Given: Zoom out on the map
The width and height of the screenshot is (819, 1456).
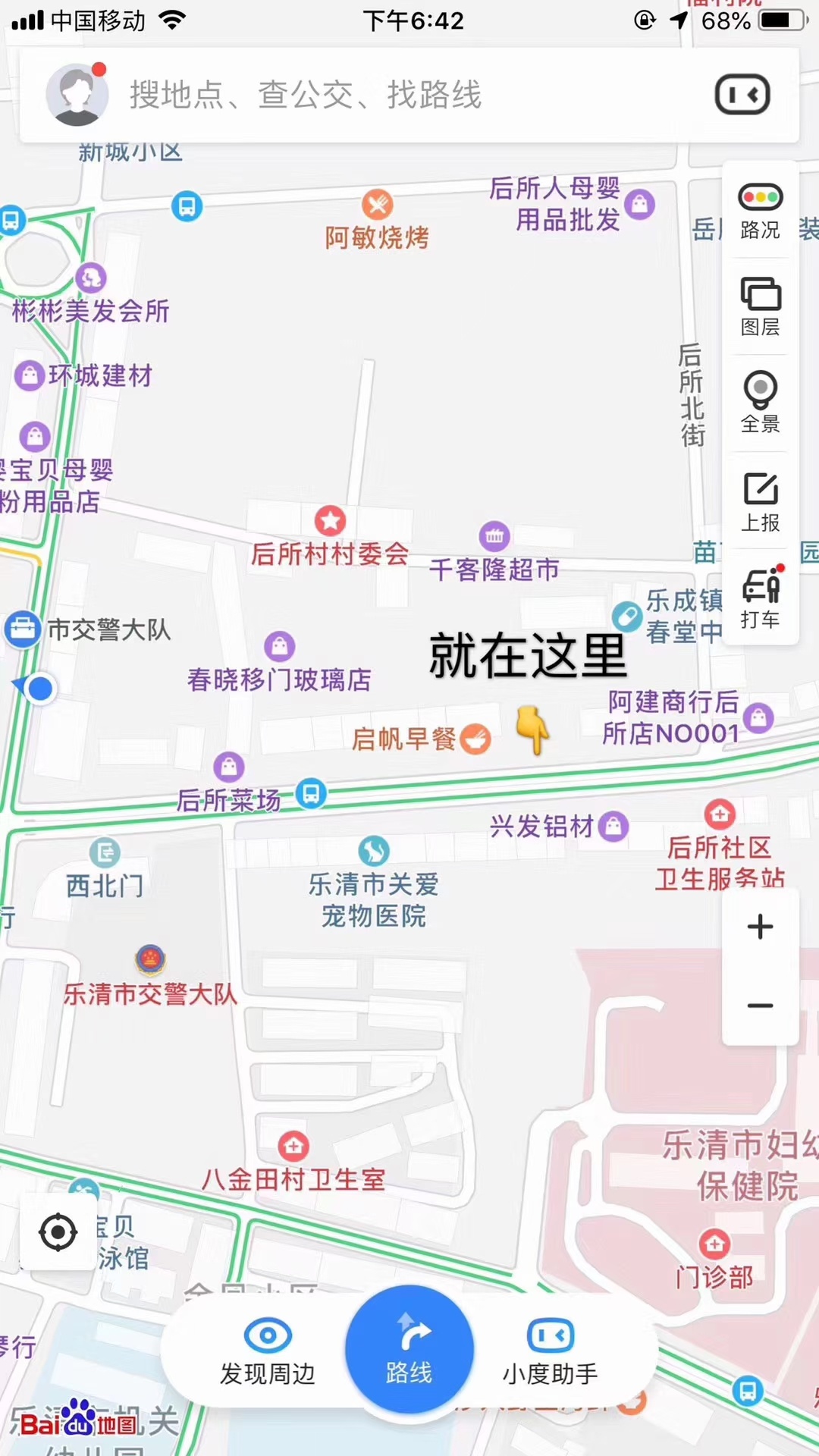Looking at the screenshot, I should [760, 1006].
